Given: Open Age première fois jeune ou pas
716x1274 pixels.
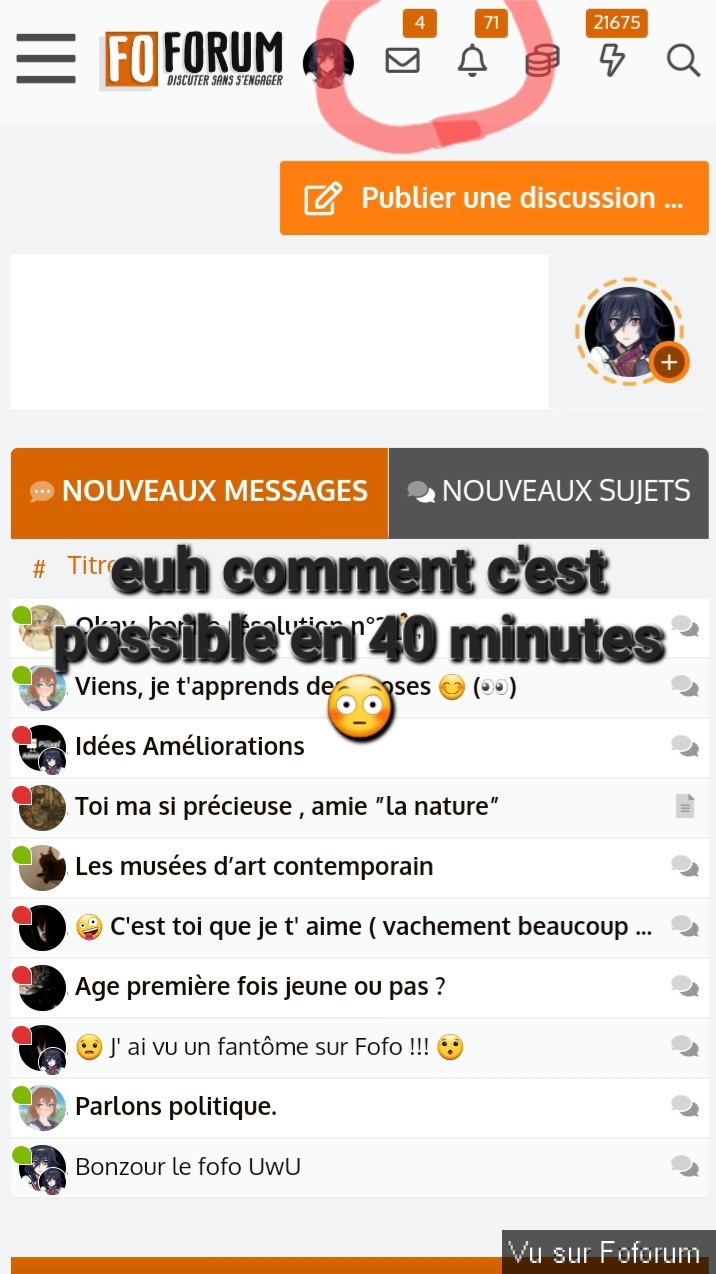Looking at the screenshot, I should [260, 987].
